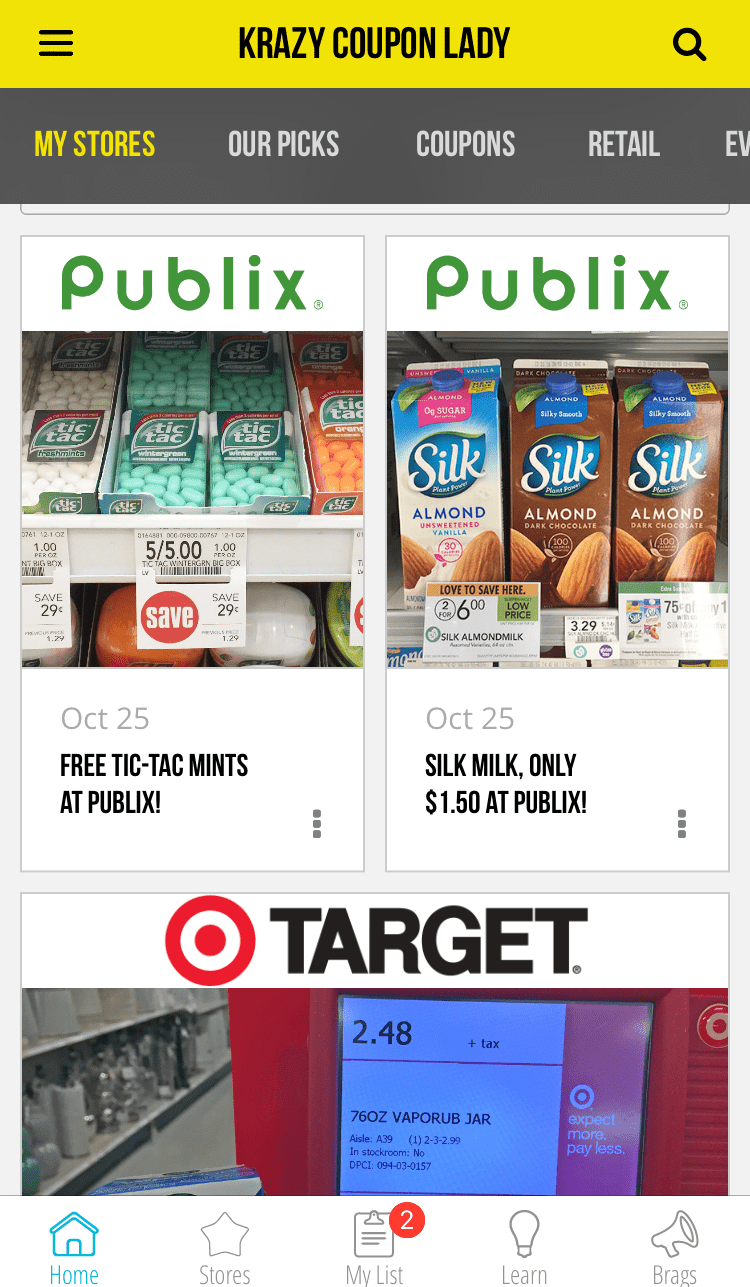Viewport: 750px width, 1287px height.
Task: Open My List in bottom navigation
Action: tap(375, 1246)
